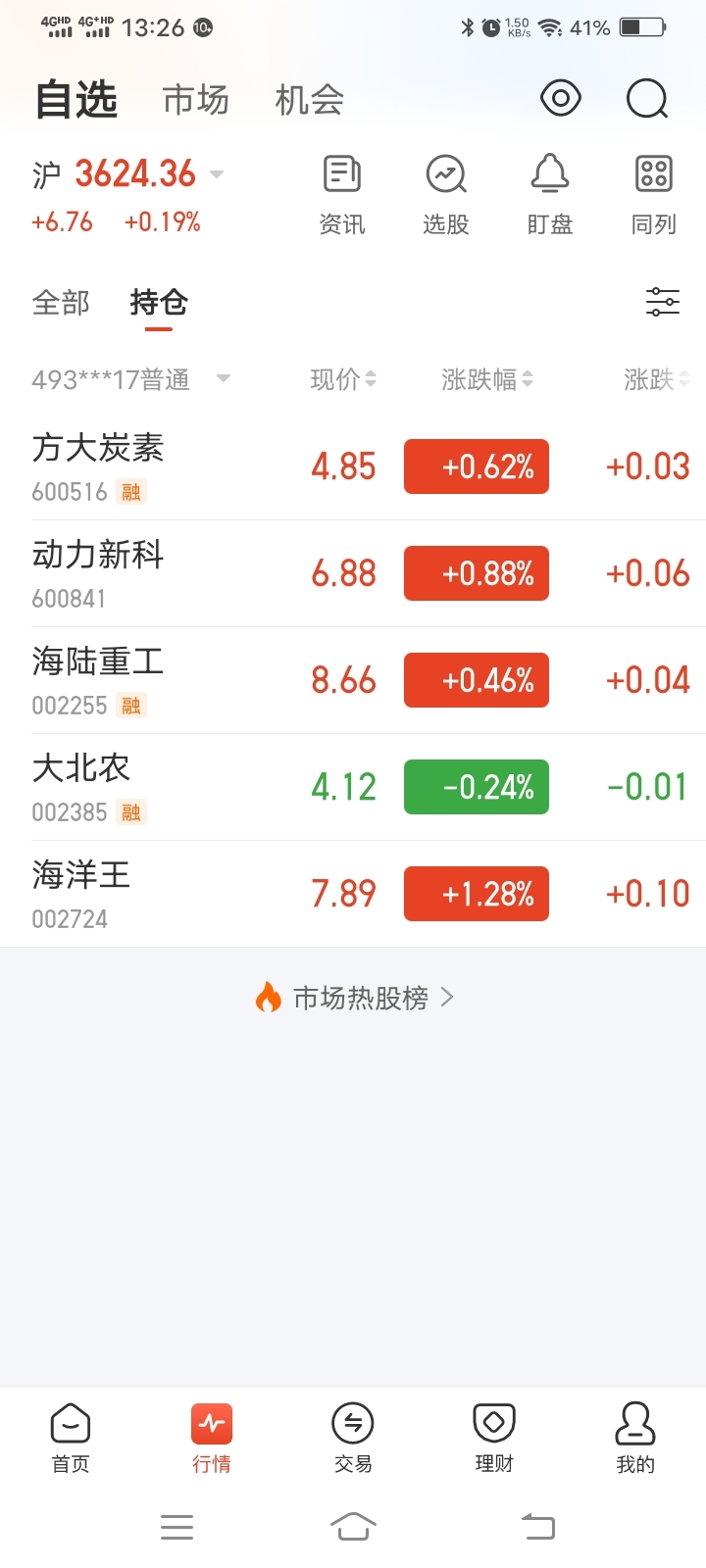
Task: Open the list filter settings icon
Action: pos(663,302)
